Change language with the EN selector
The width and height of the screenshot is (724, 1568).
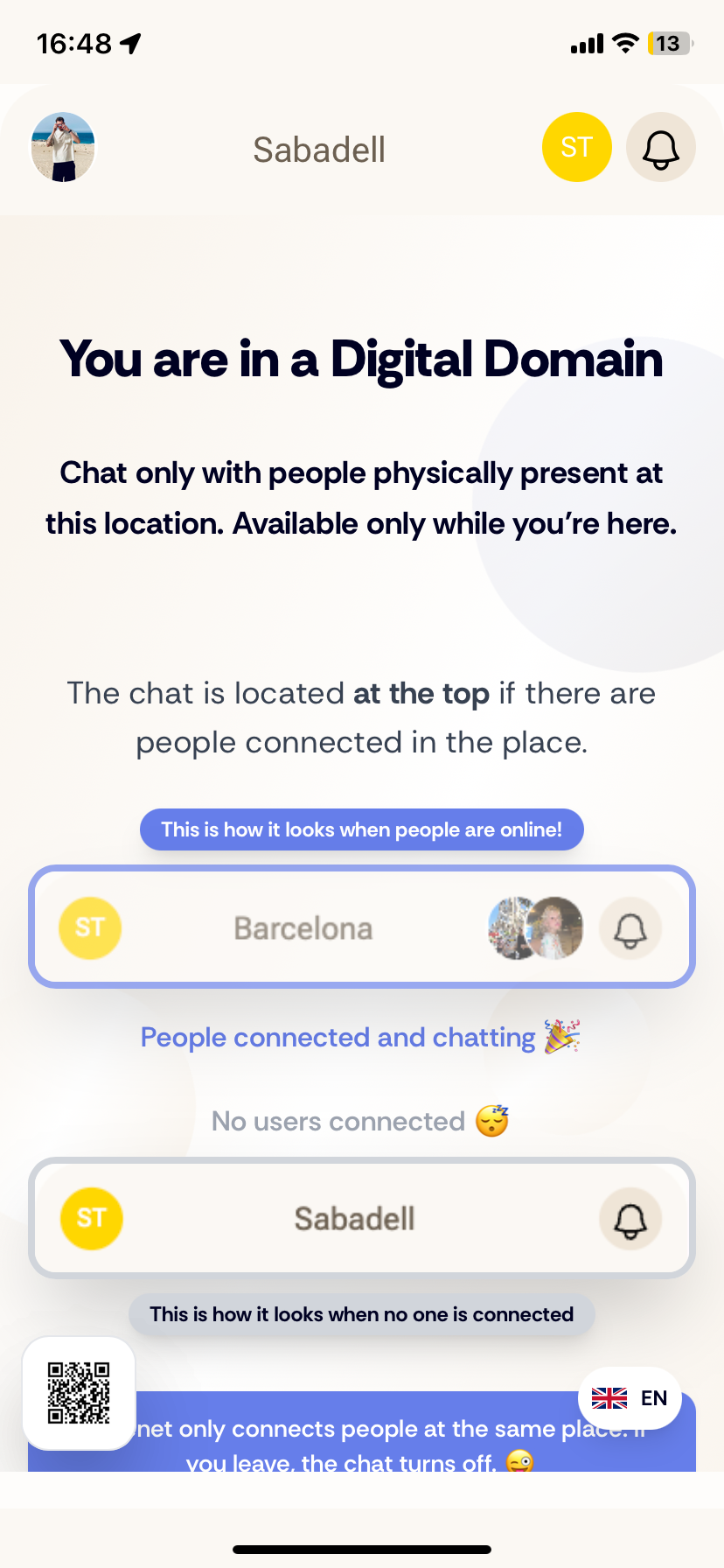(630, 1398)
